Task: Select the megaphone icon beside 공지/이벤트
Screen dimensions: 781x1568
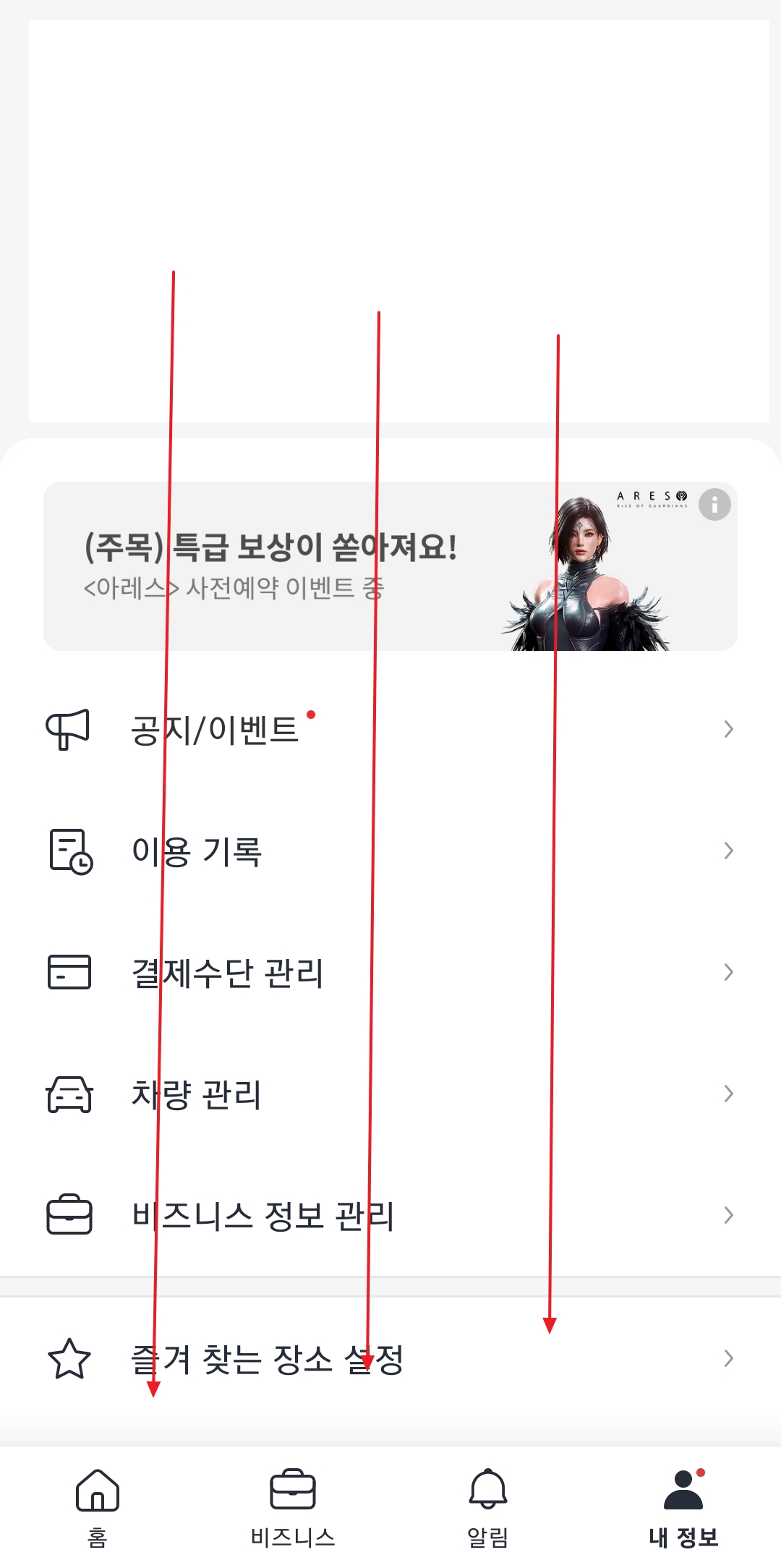Action: [69, 729]
